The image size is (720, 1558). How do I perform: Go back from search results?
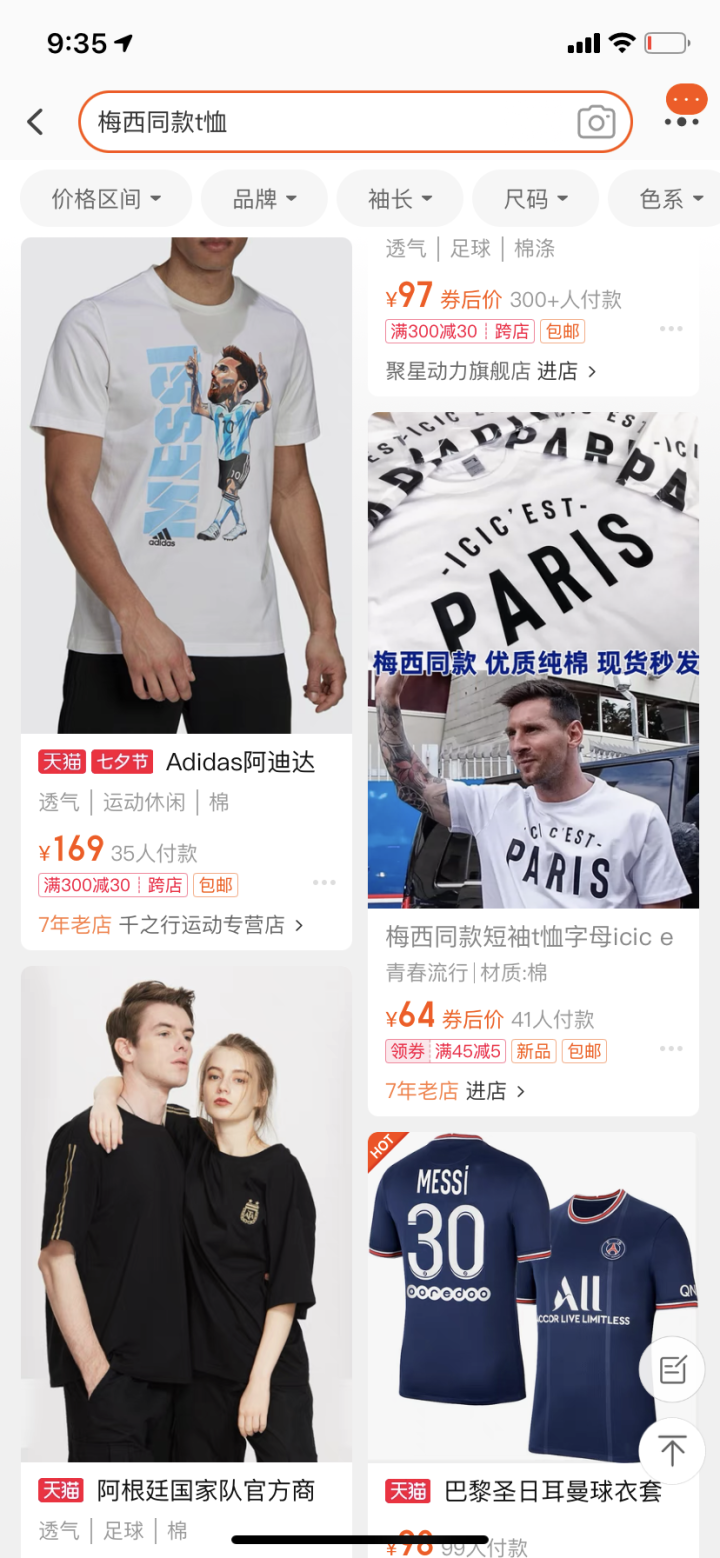(x=36, y=122)
